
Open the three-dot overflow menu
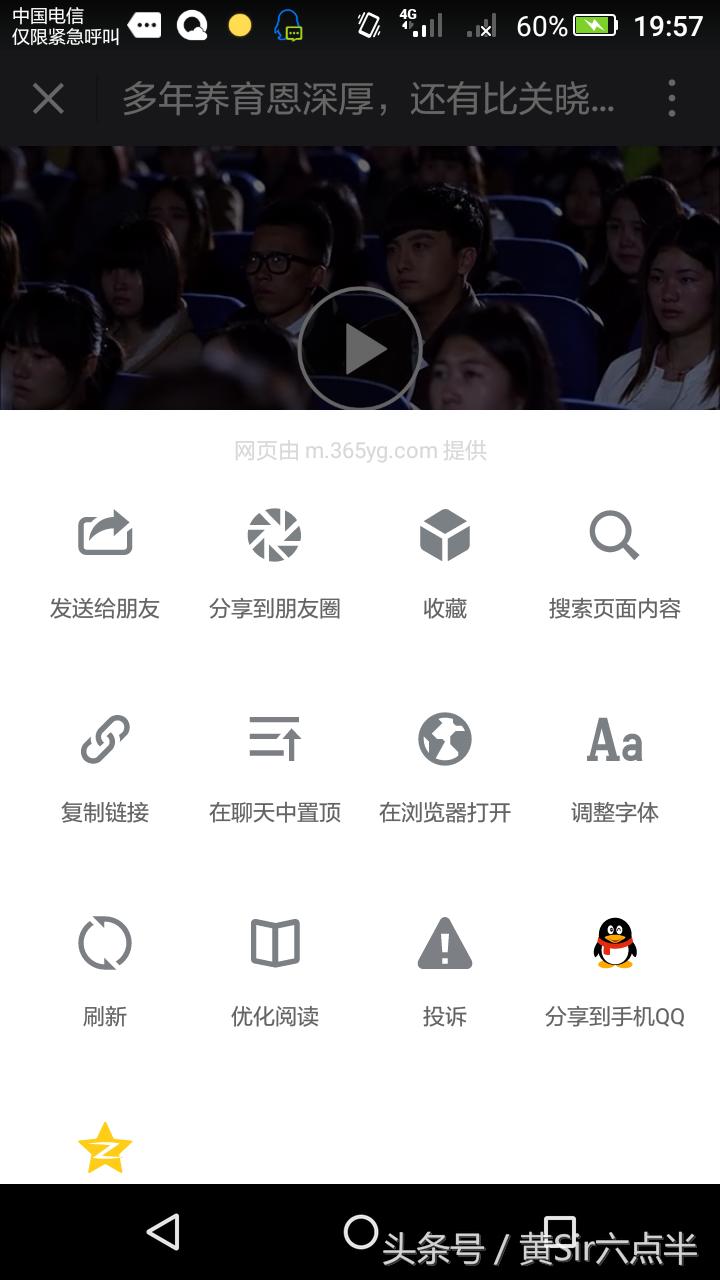(672, 100)
